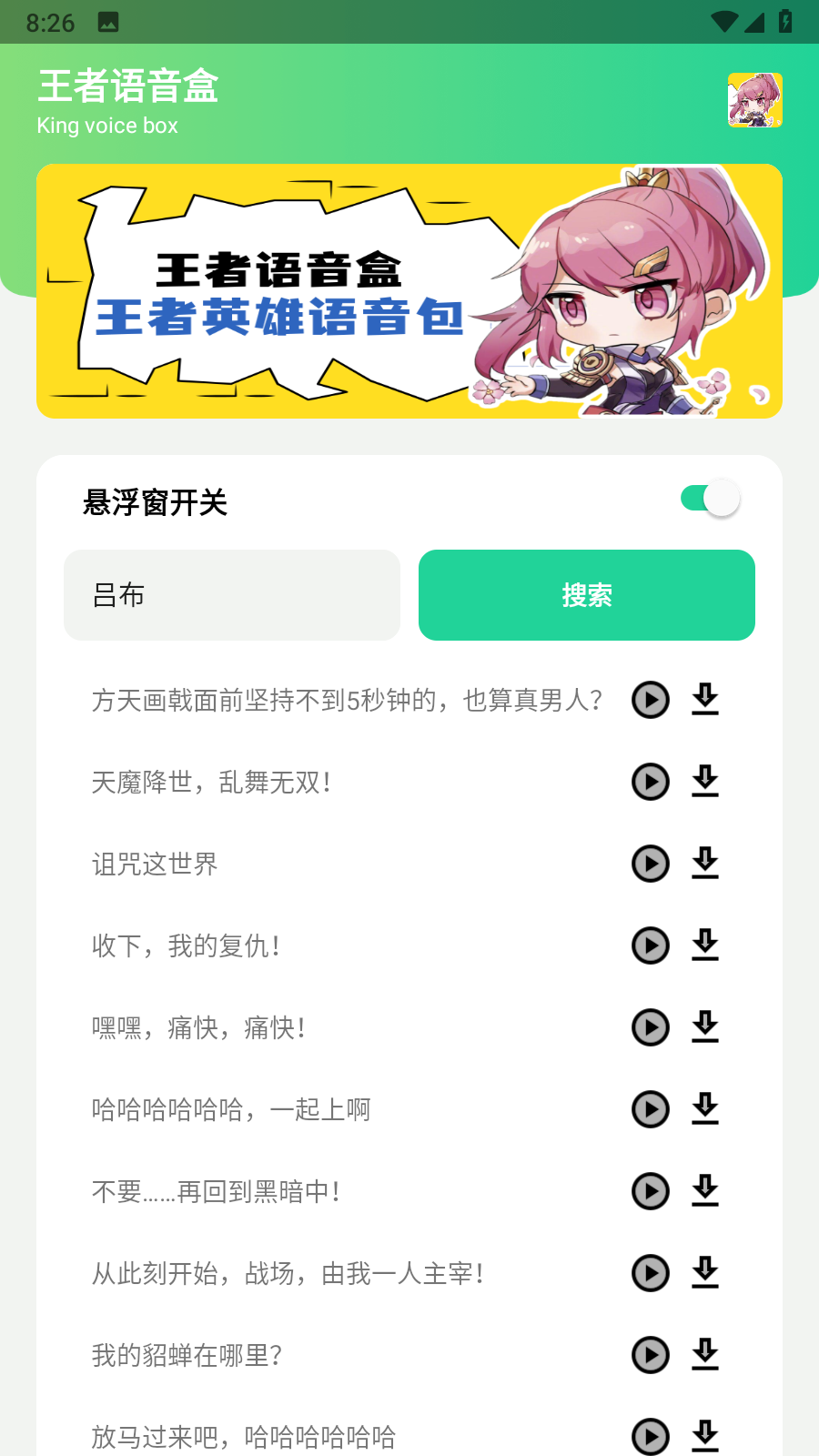Download "诅咒这世界" voice file
819x1456 pixels.
[704, 864]
